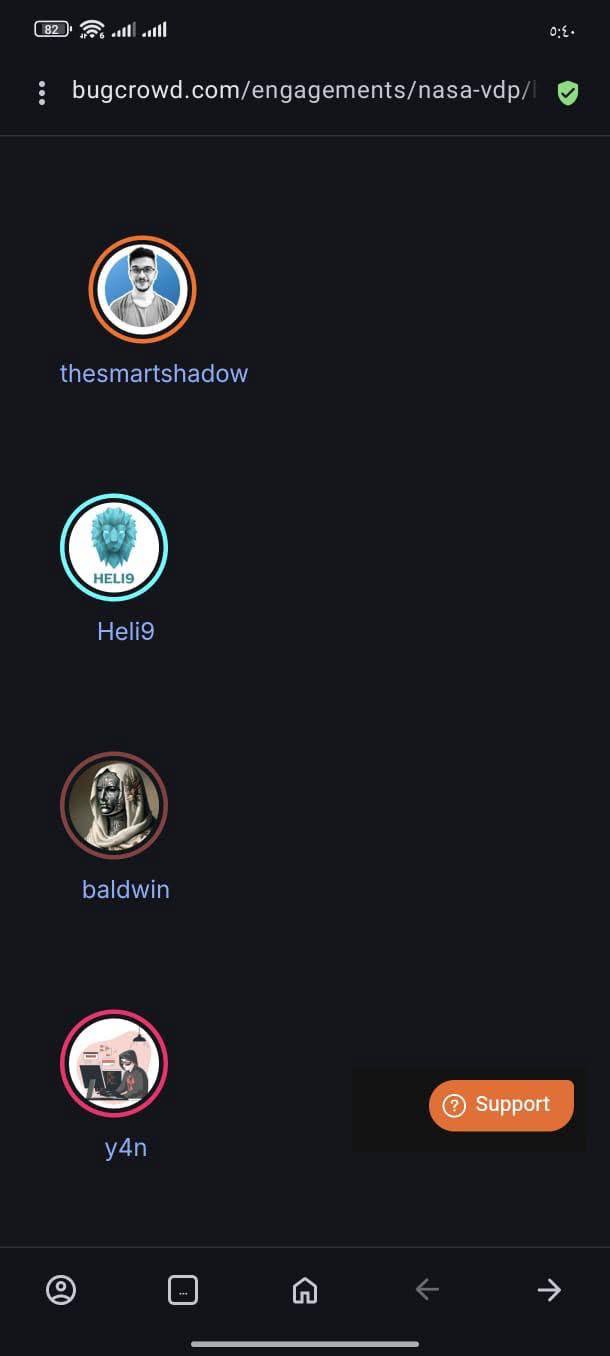Viewport: 610px width, 1356px height.
Task: Go back to the previous page
Action: pyautogui.click(x=427, y=1290)
